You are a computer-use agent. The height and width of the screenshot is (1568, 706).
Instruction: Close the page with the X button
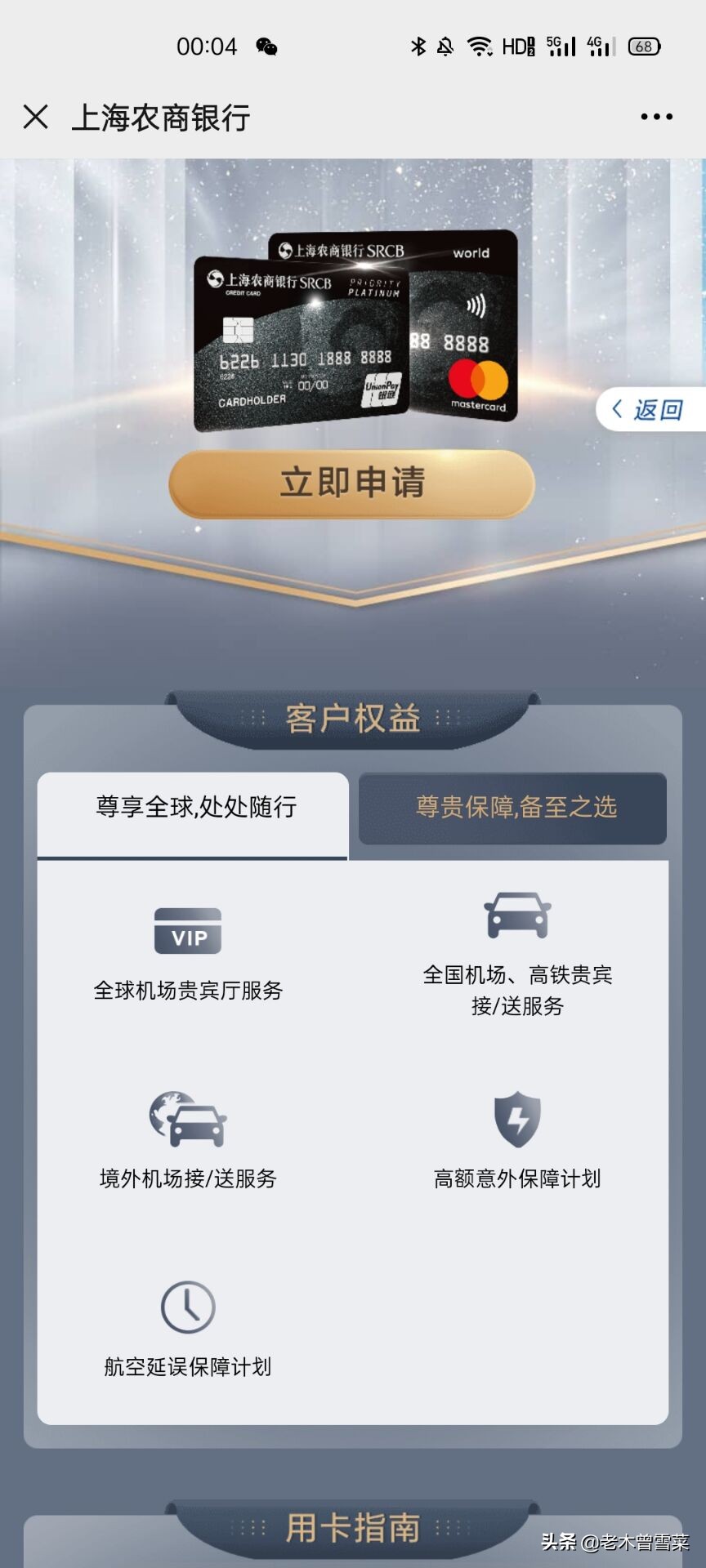[x=36, y=117]
